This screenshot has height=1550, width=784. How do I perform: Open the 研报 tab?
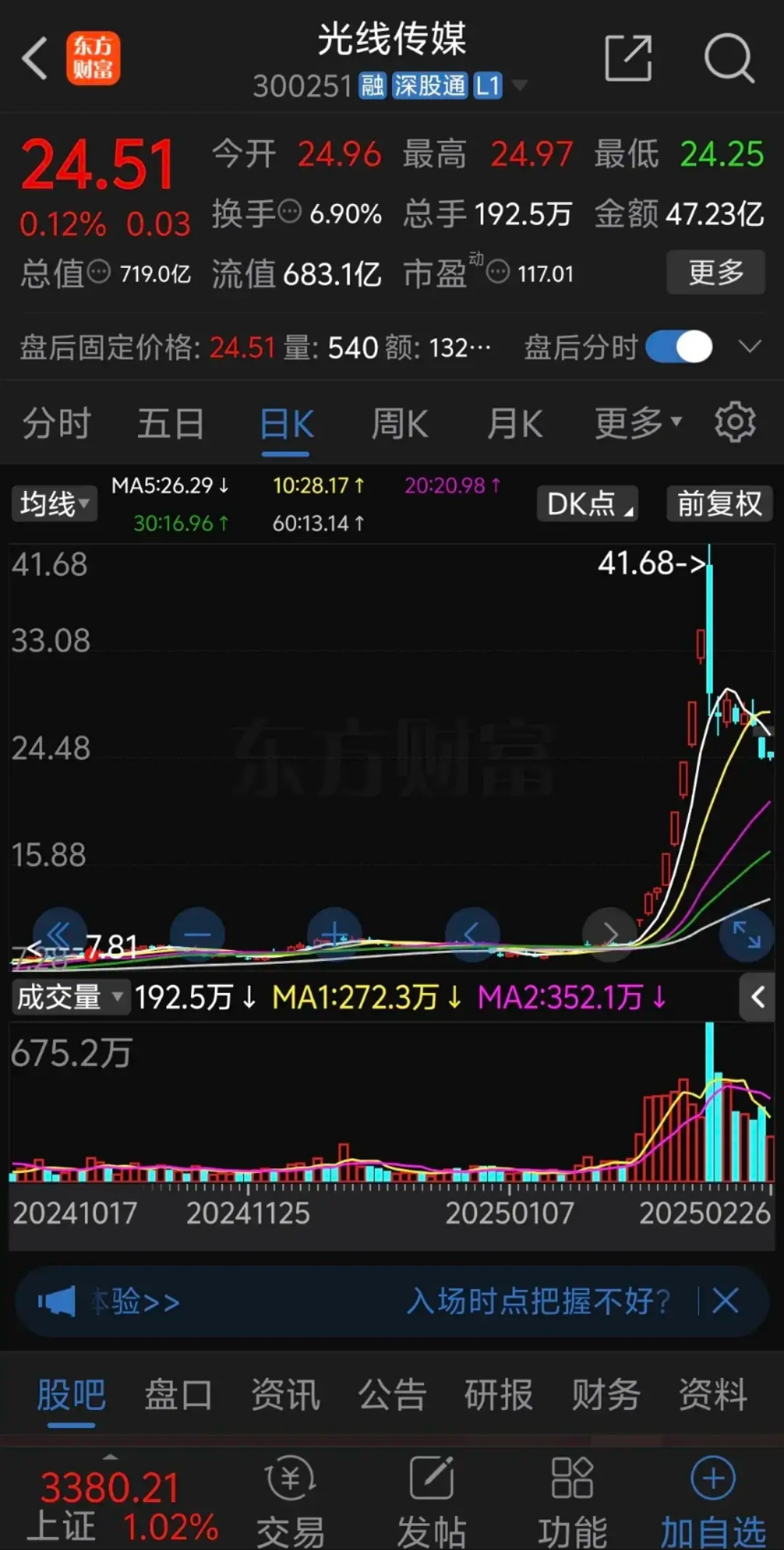499,1395
